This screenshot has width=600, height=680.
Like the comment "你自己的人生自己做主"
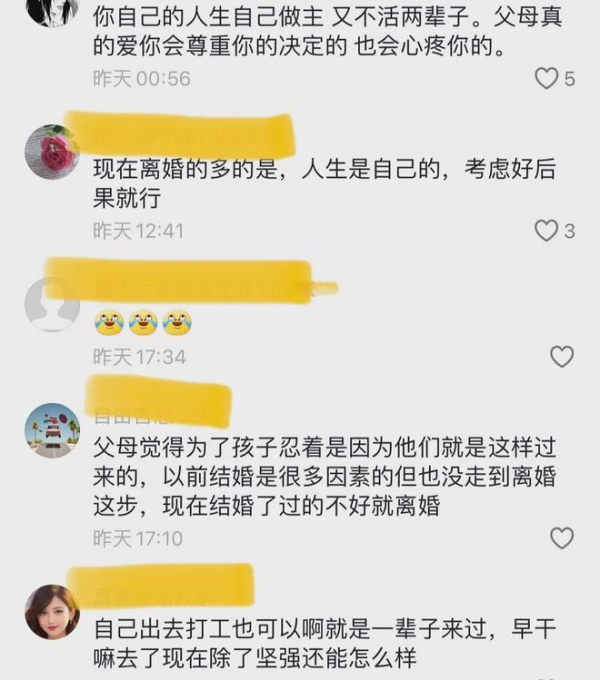point(546,78)
